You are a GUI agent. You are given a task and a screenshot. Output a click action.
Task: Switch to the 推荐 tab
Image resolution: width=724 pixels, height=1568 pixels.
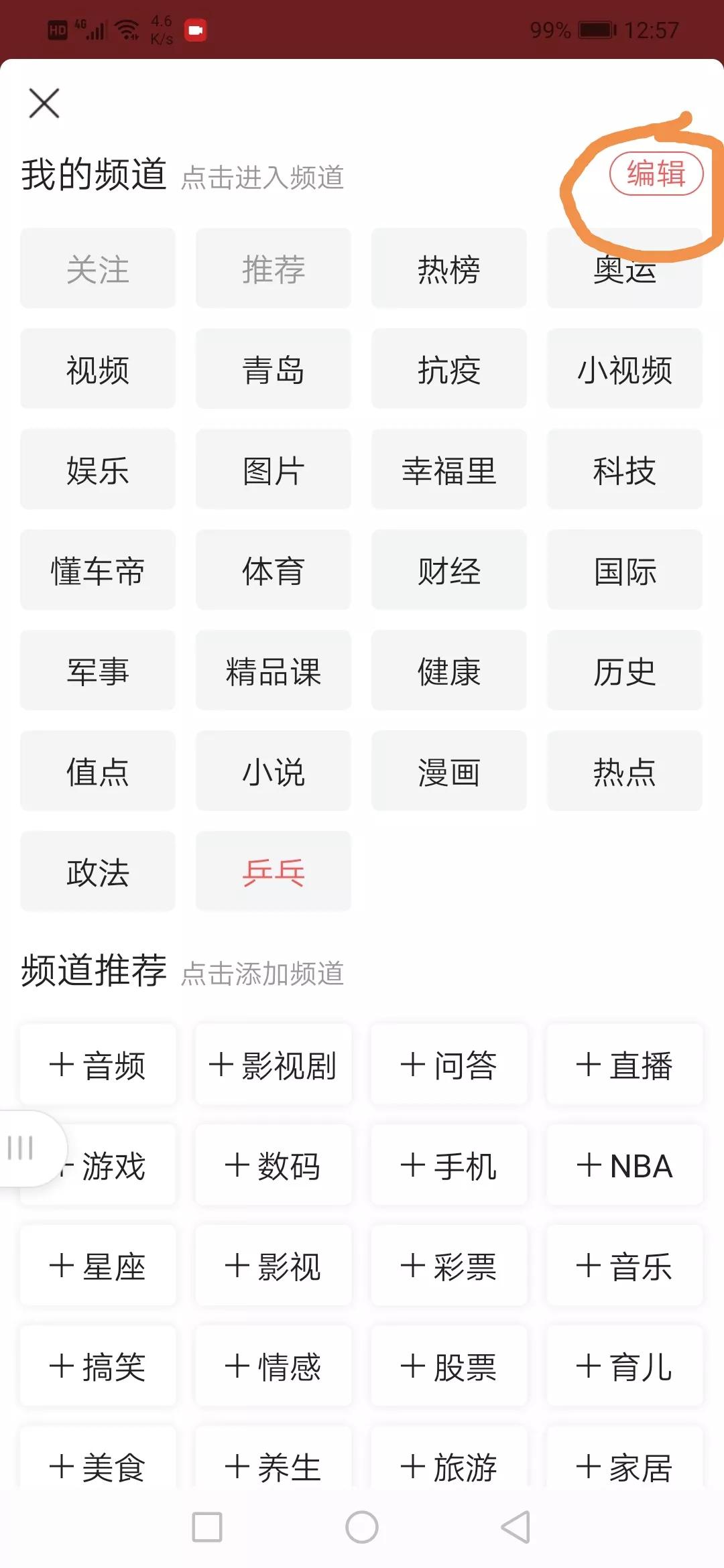click(273, 269)
